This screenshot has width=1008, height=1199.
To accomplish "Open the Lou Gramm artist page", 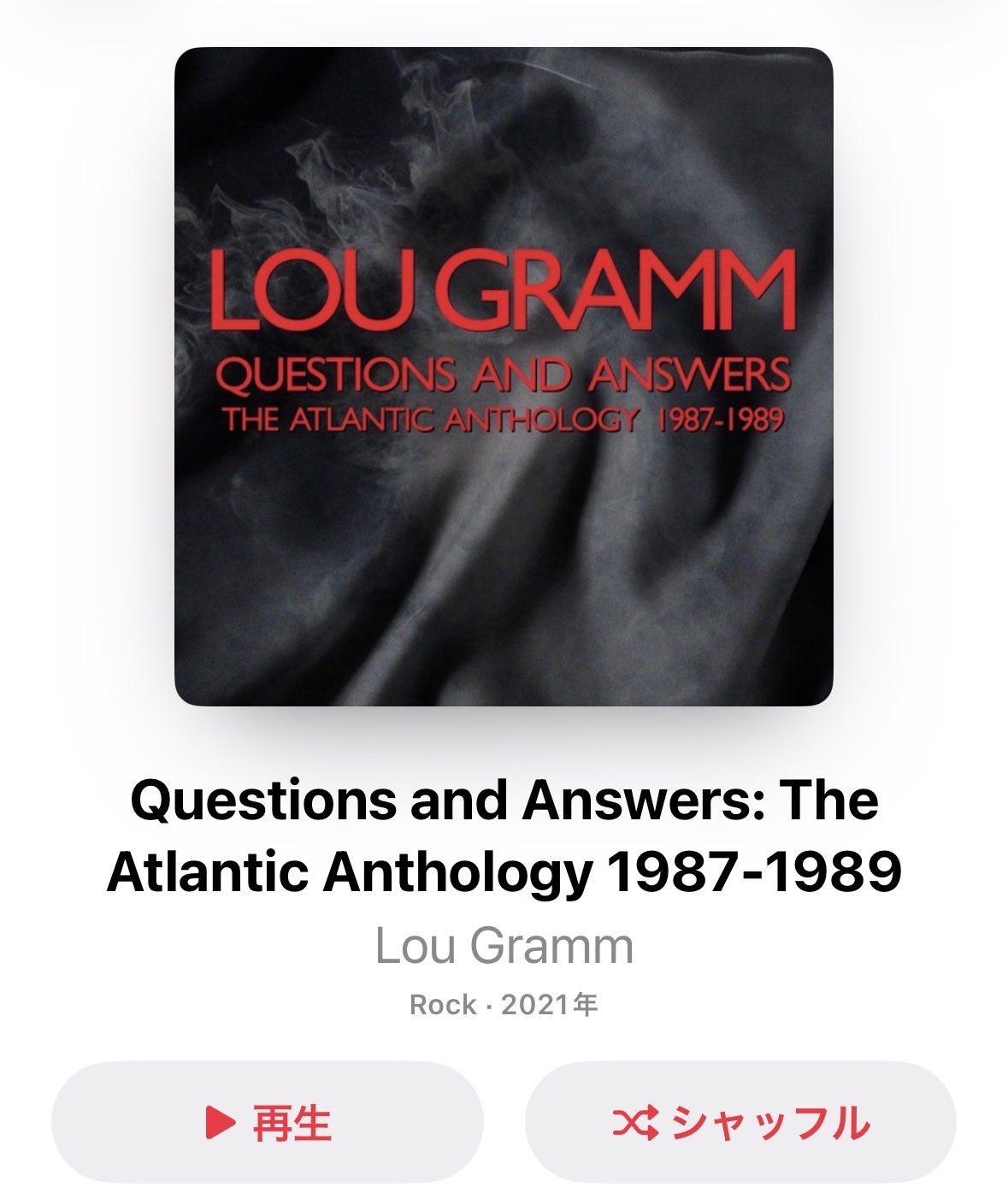I will tap(504, 946).
